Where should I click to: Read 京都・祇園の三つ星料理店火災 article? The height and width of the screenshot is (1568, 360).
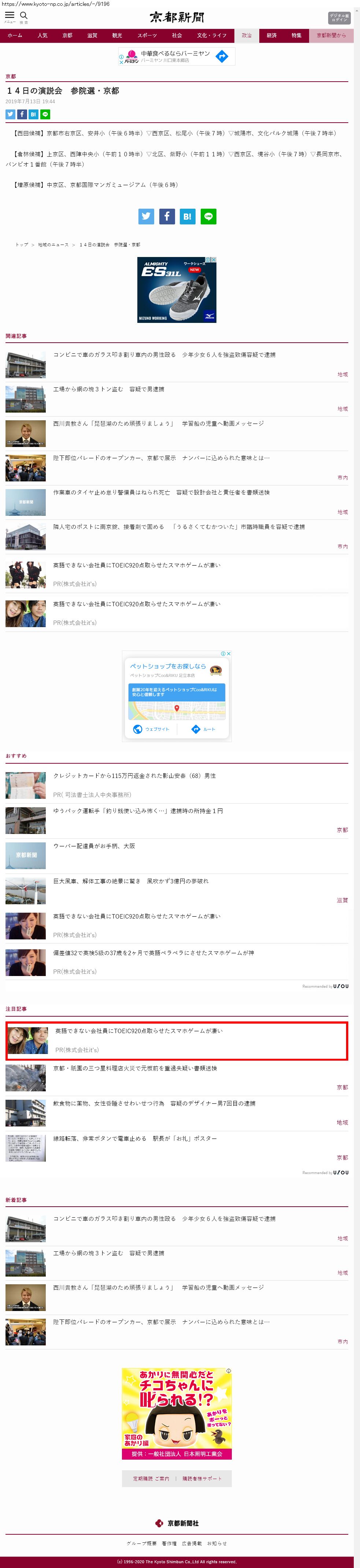point(135,1068)
